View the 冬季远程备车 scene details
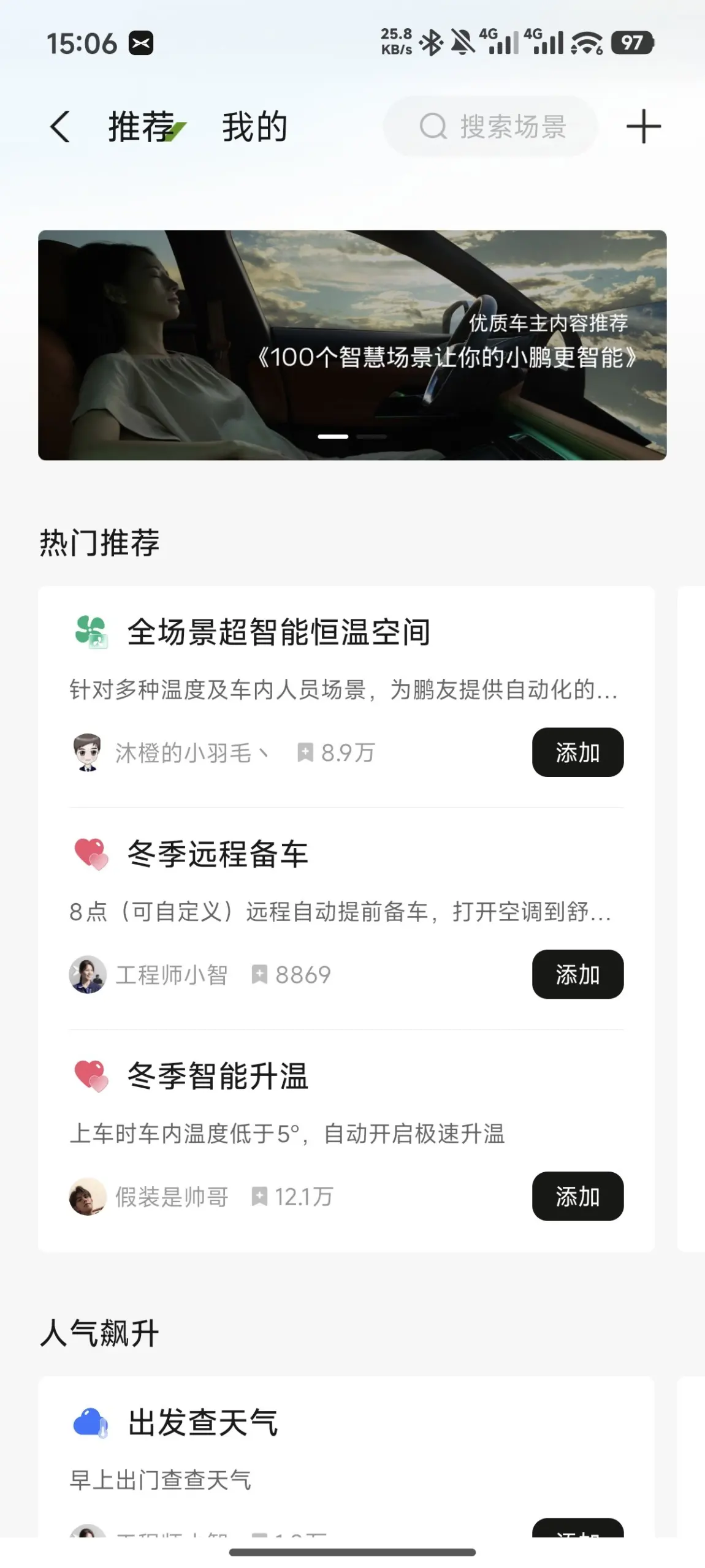Viewport: 705px width, 1568px height. coord(218,854)
